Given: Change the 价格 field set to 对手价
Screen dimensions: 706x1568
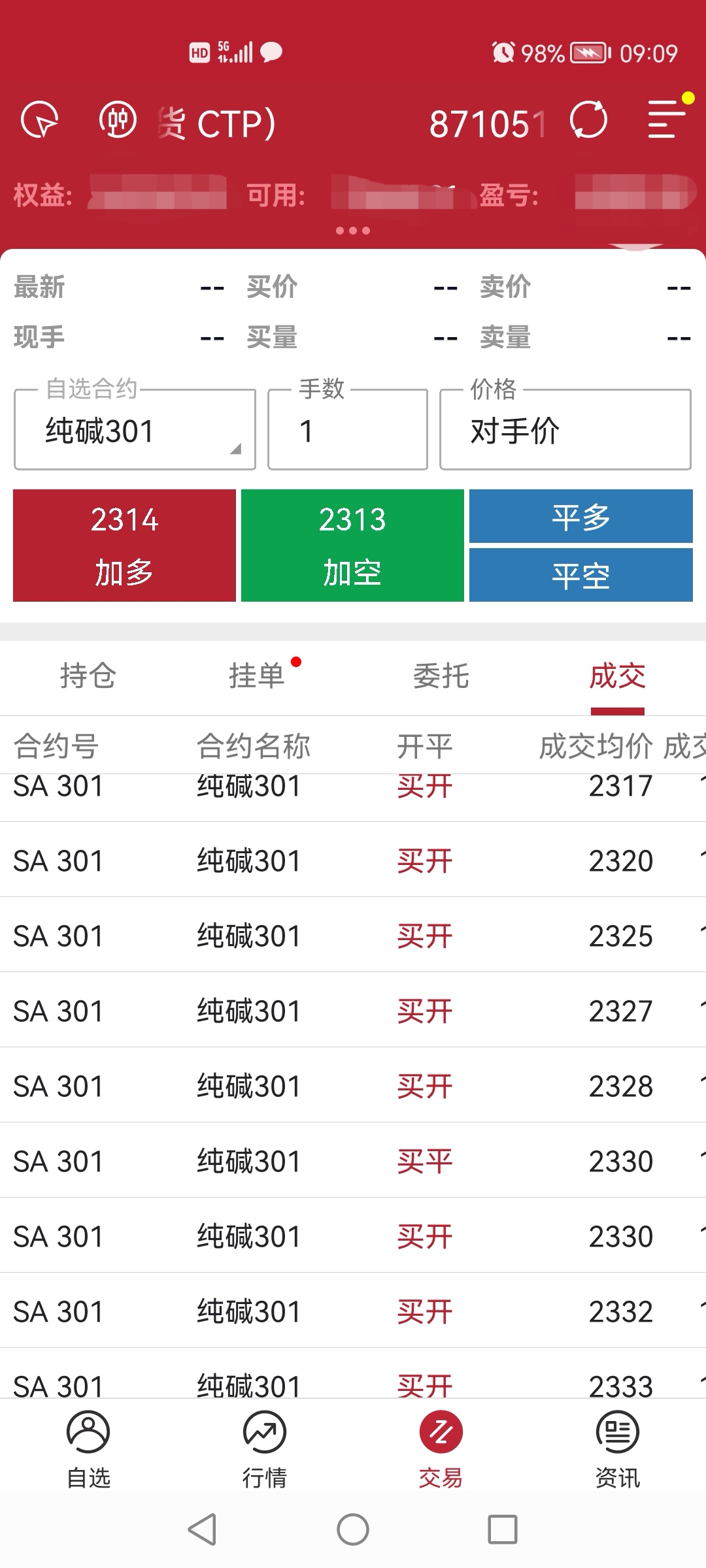Looking at the screenshot, I should coord(565,430).
